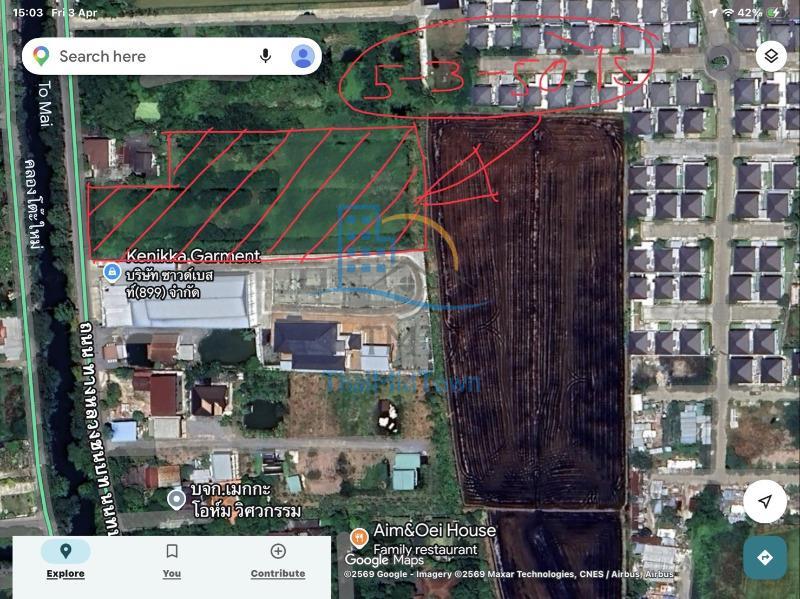The width and height of the screenshot is (800, 599).
Task: Center map on my location
Action: click(x=765, y=501)
